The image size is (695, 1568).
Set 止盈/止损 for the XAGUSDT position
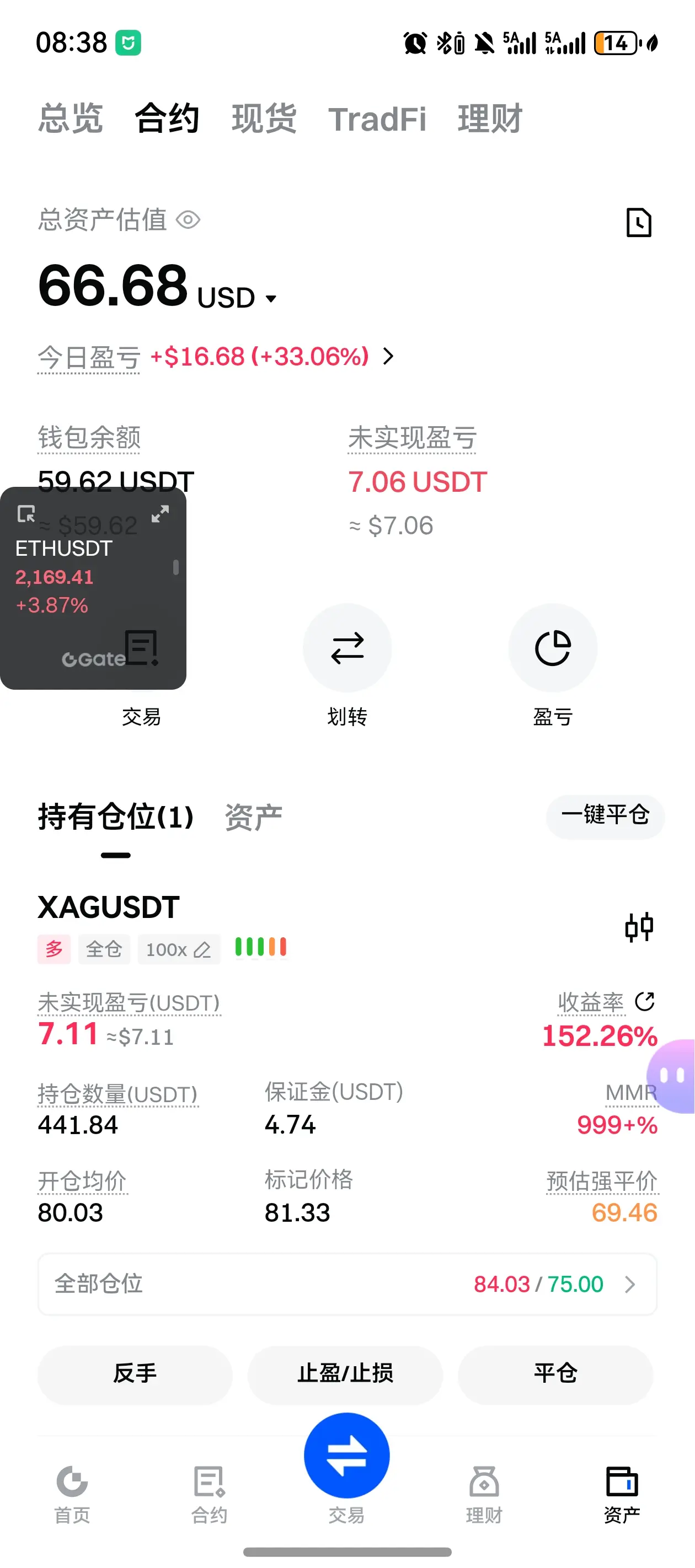(345, 1374)
